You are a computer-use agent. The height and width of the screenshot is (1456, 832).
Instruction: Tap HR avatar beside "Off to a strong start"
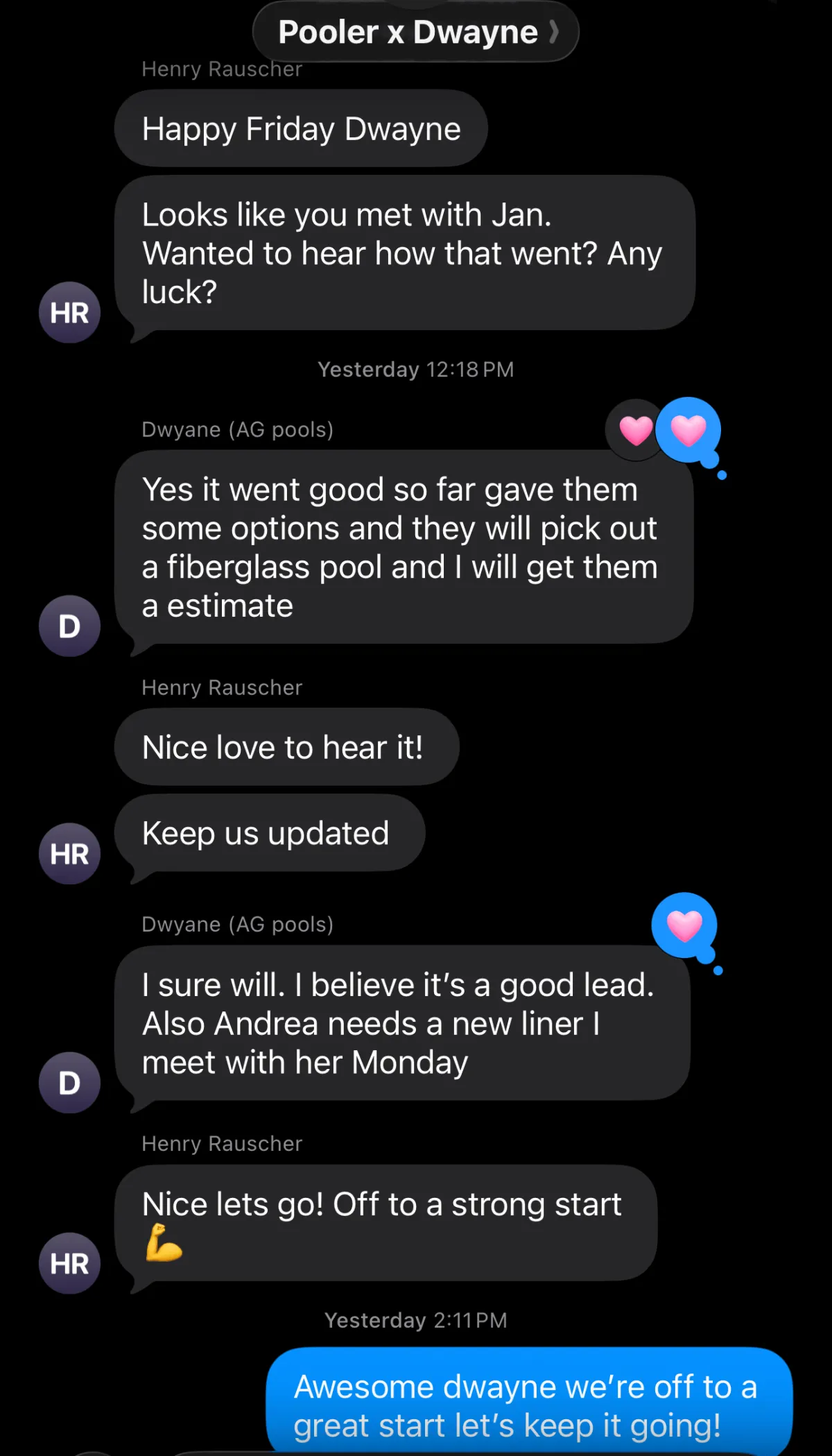tap(69, 1263)
